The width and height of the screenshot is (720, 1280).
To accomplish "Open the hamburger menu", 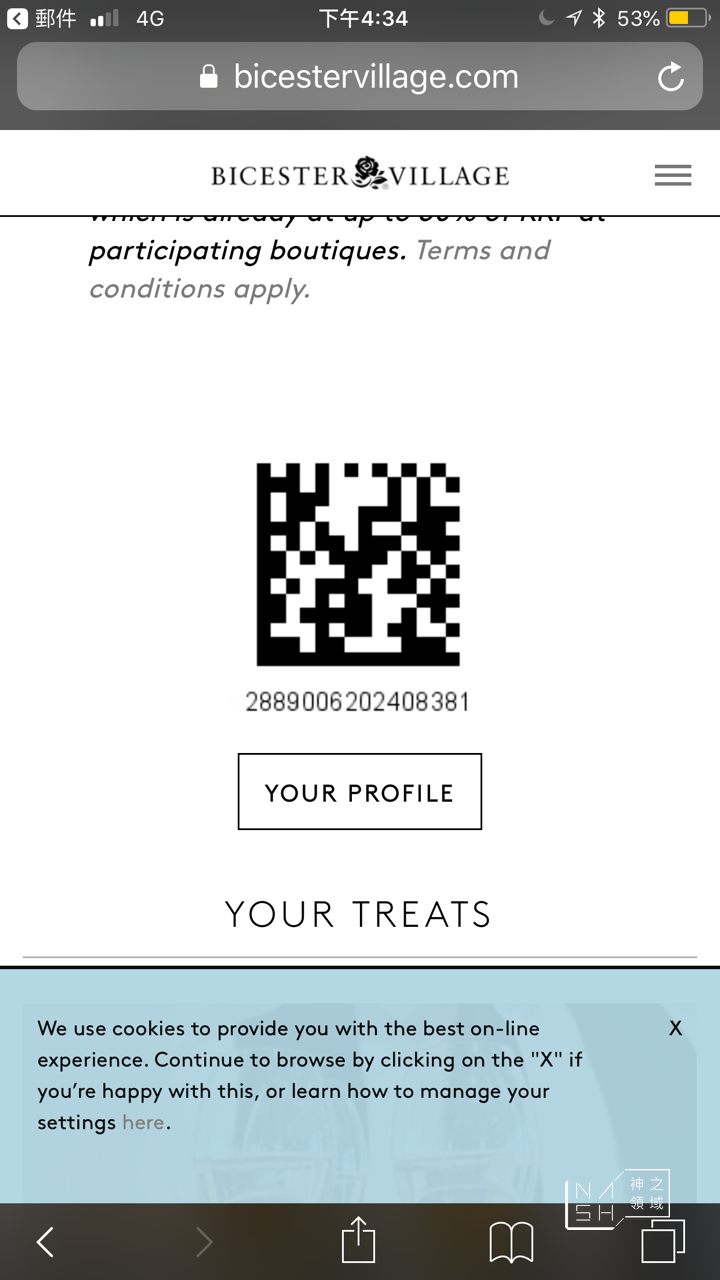I will 672,175.
